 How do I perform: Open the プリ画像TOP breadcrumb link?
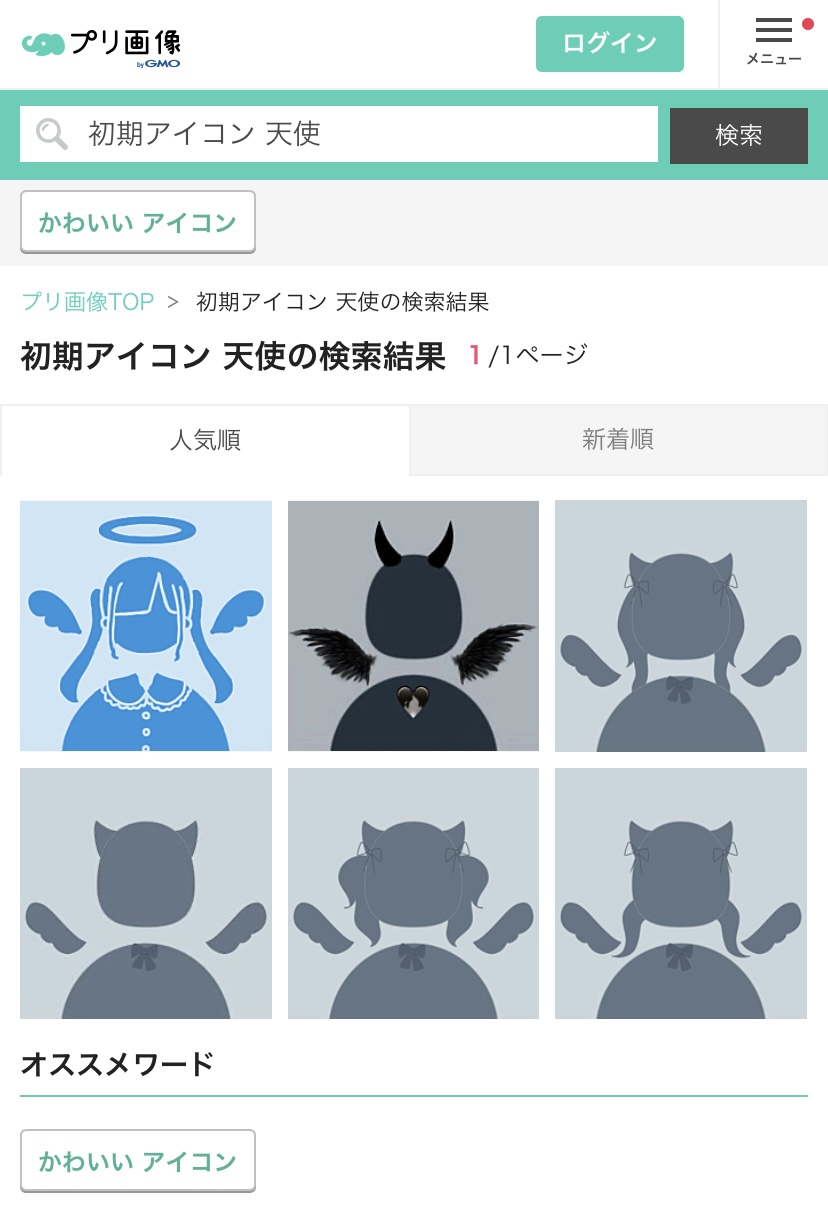click(x=88, y=301)
